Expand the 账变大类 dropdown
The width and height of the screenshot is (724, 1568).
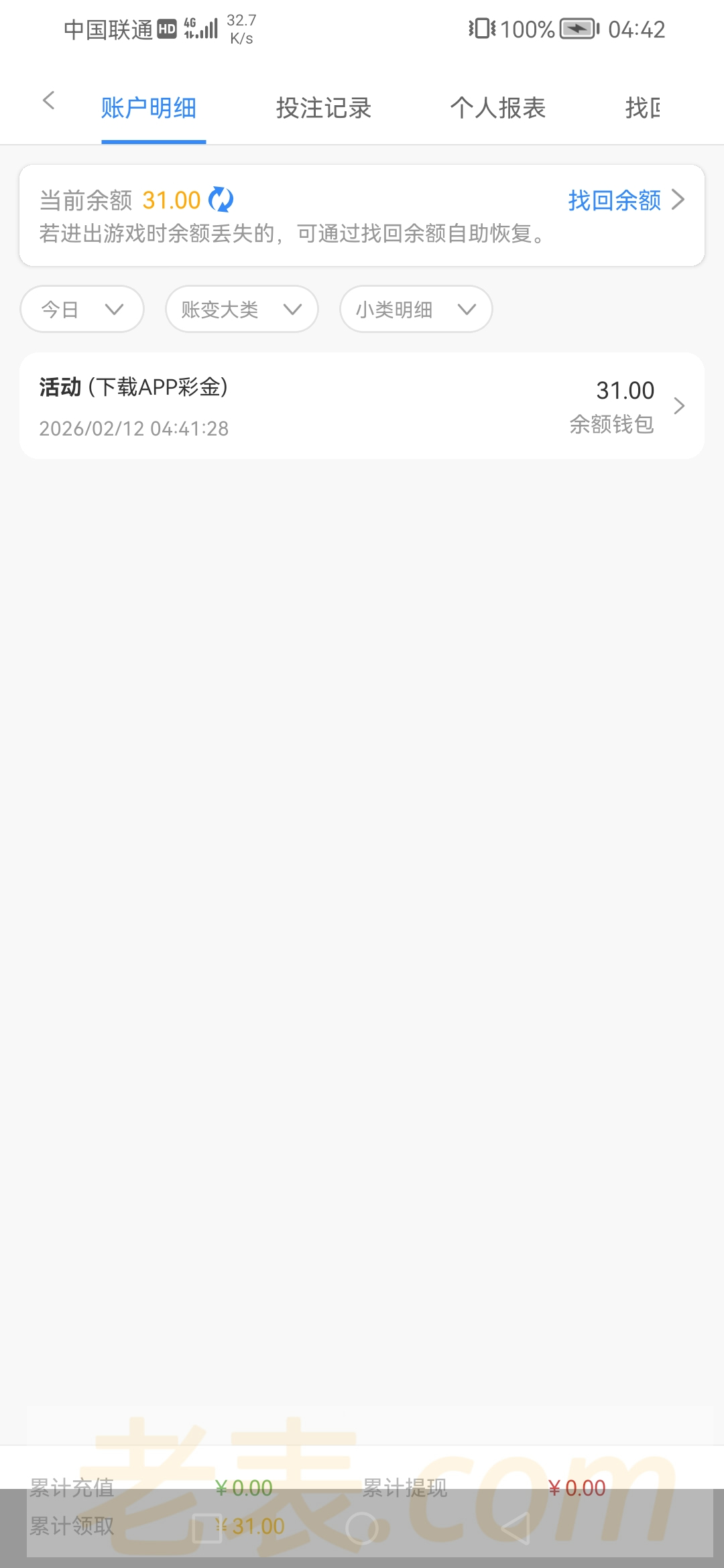click(241, 309)
